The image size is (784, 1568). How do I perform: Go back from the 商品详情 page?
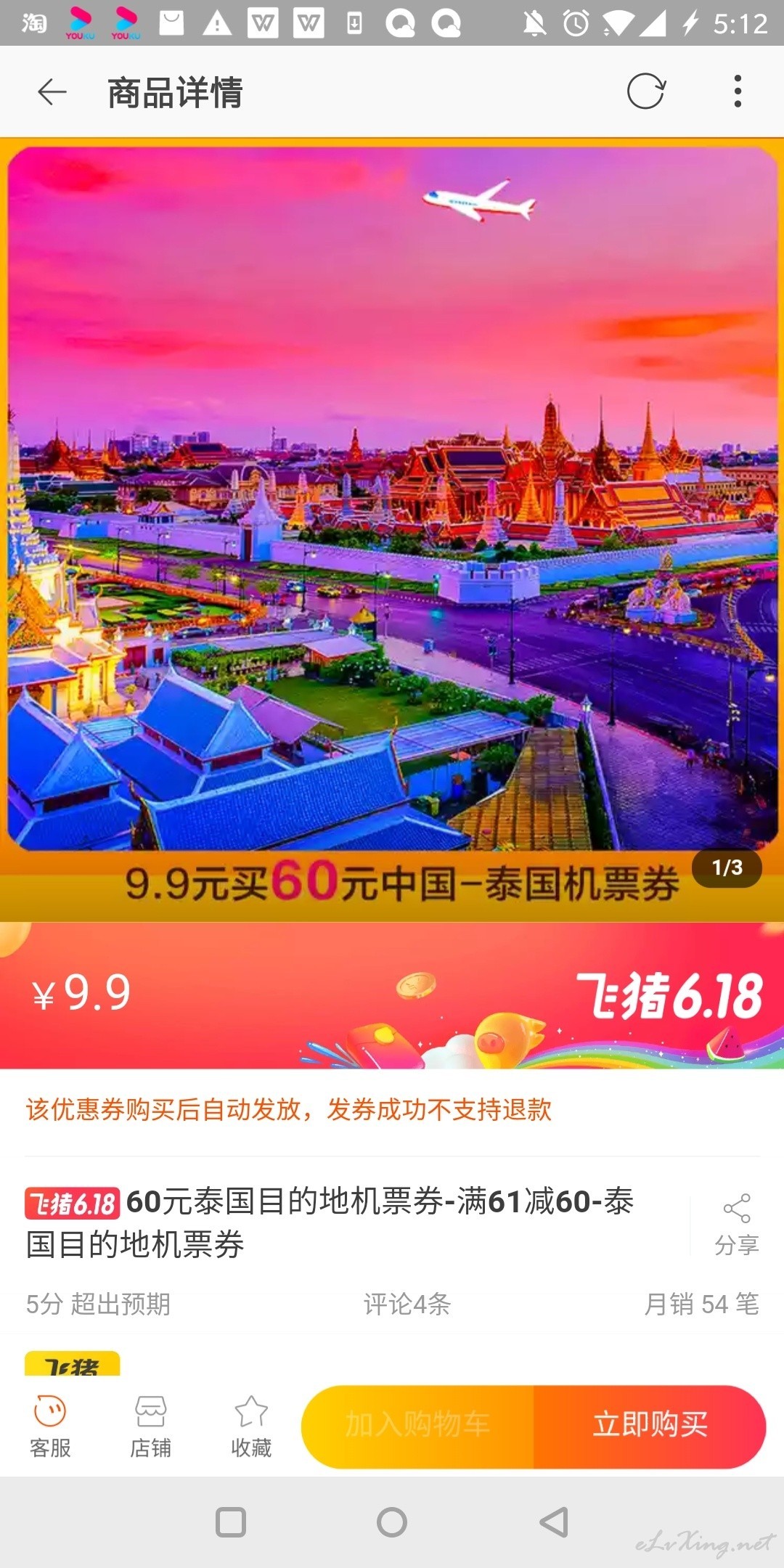coord(52,92)
